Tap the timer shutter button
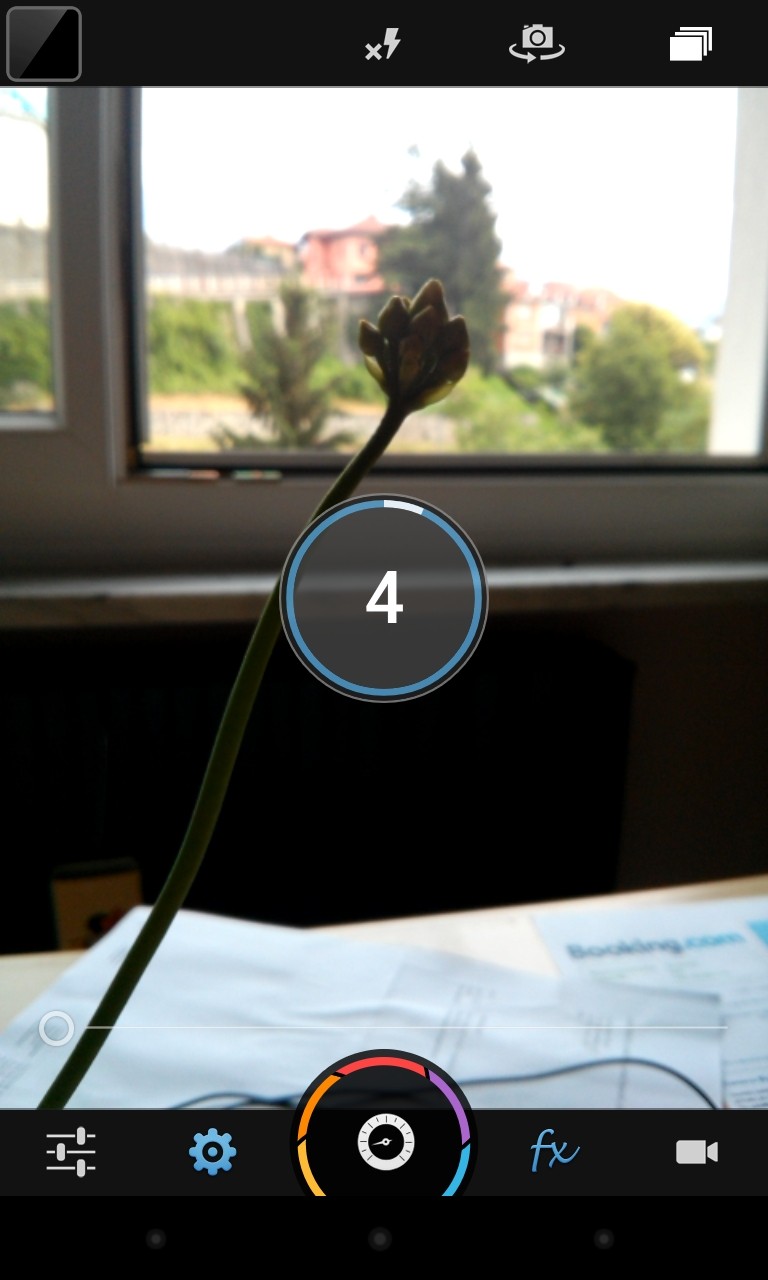The width and height of the screenshot is (768, 1280). tap(385, 1140)
